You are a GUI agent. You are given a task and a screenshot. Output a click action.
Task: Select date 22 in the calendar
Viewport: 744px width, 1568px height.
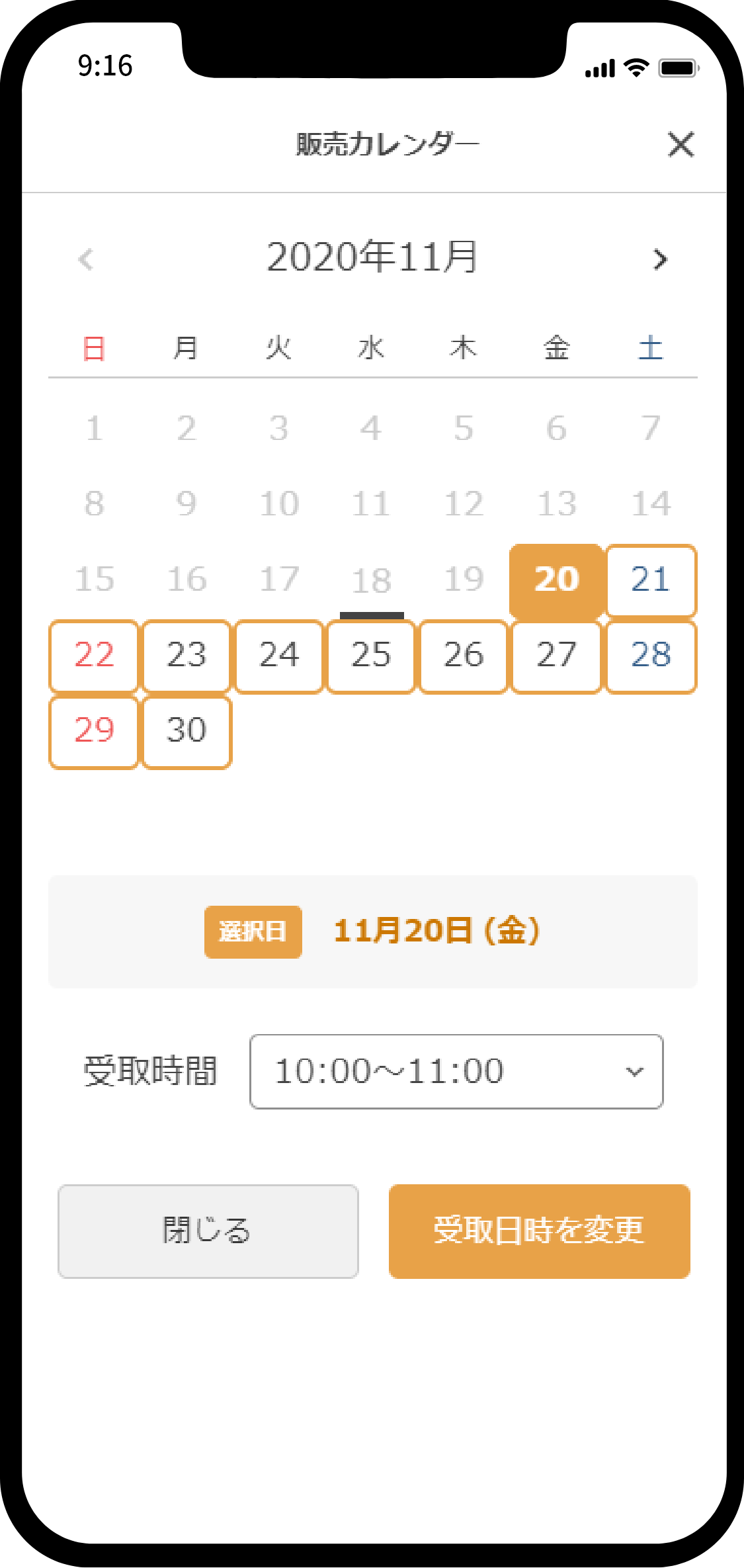point(94,656)
